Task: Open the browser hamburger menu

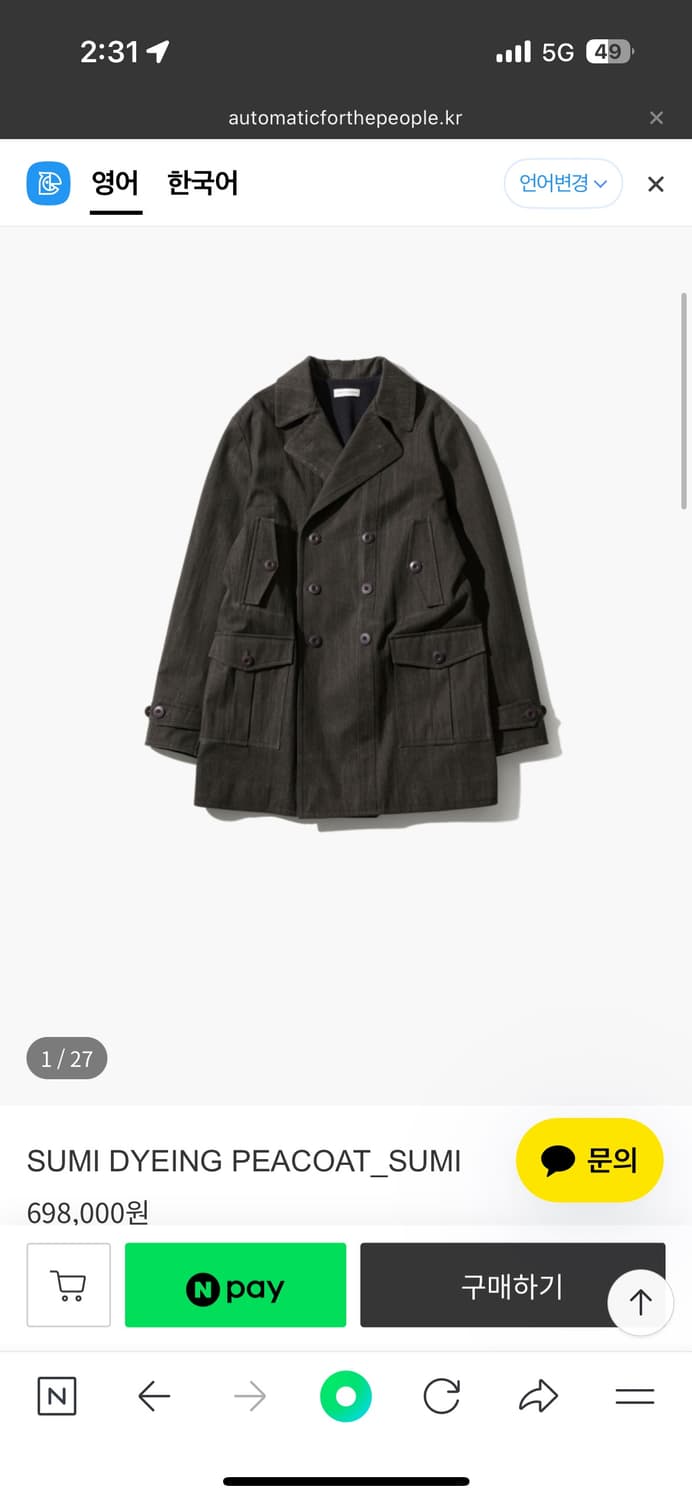Action: tap(634, 1396)
